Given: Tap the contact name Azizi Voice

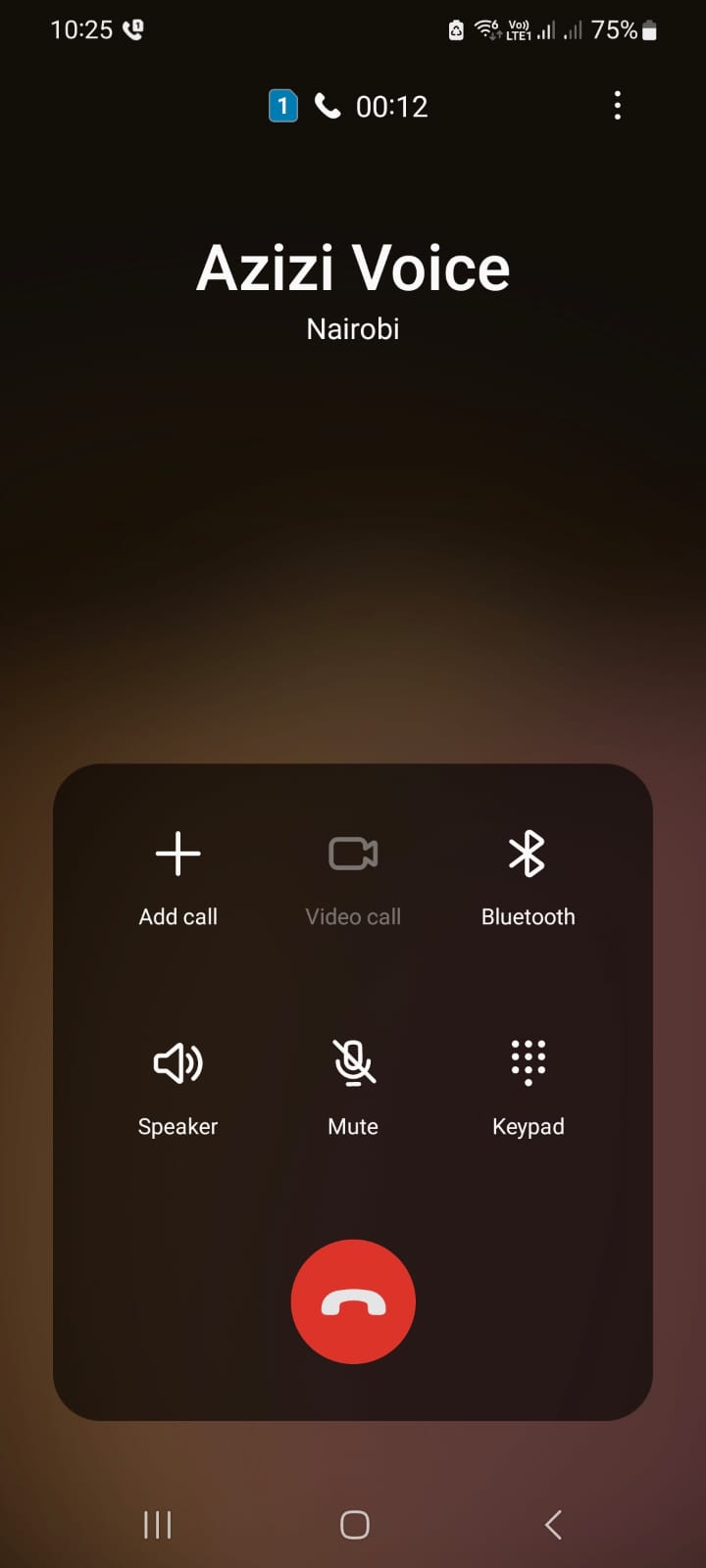Looking at the screenshot, I should point(353,267).
